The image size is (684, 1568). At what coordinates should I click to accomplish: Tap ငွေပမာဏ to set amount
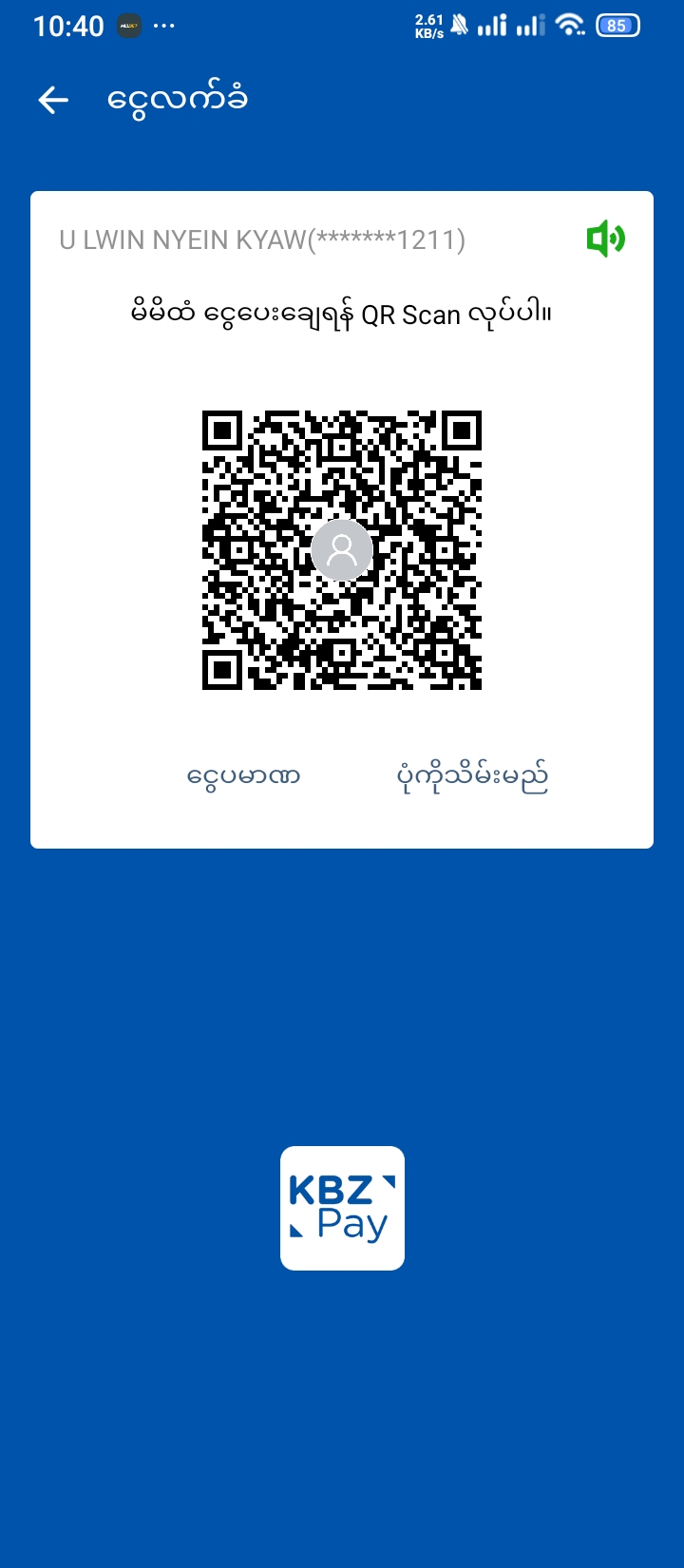pyautogui.click(x=243, y=776)
